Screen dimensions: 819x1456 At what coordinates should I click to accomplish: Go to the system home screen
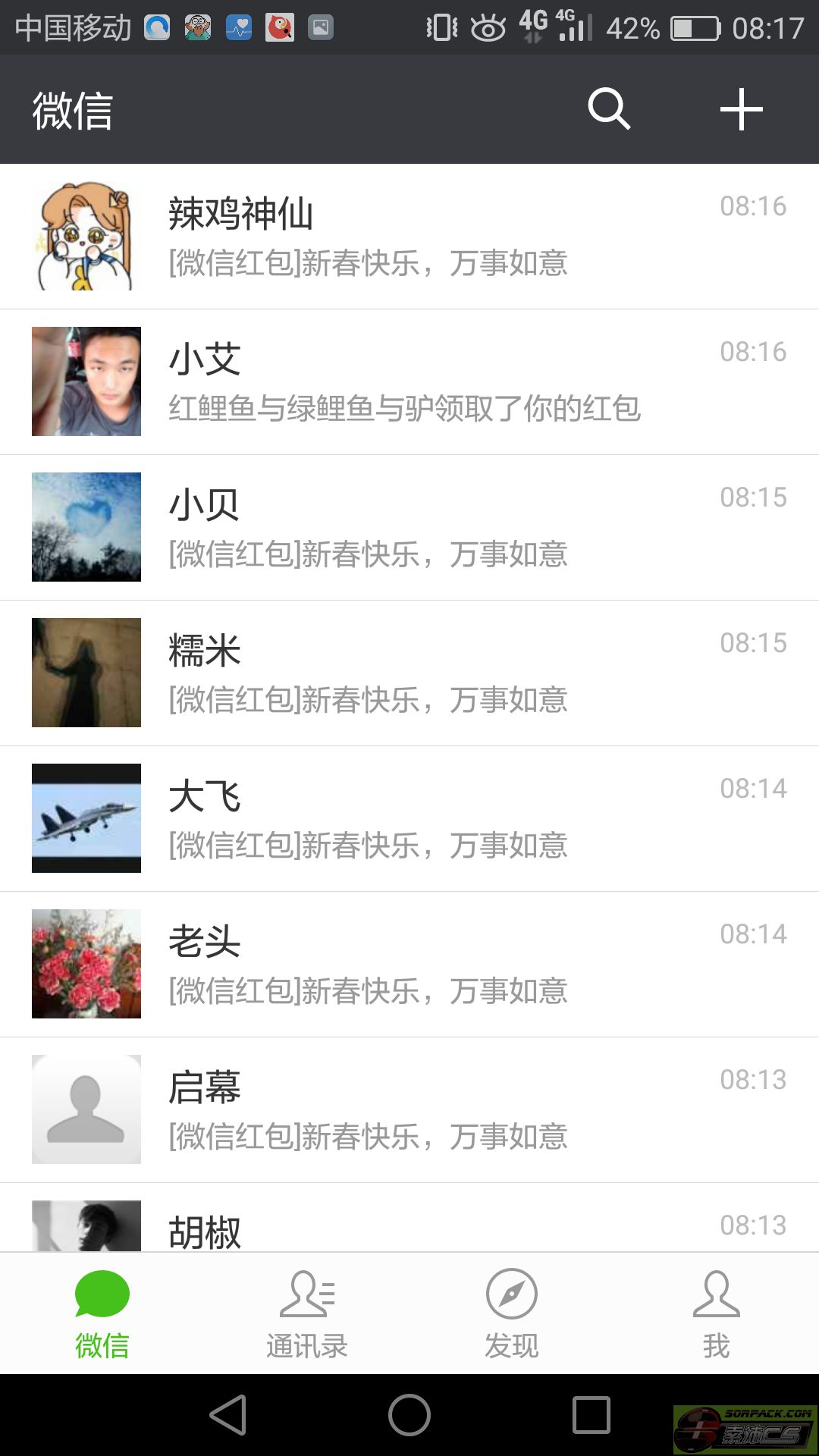(409, 1415)
